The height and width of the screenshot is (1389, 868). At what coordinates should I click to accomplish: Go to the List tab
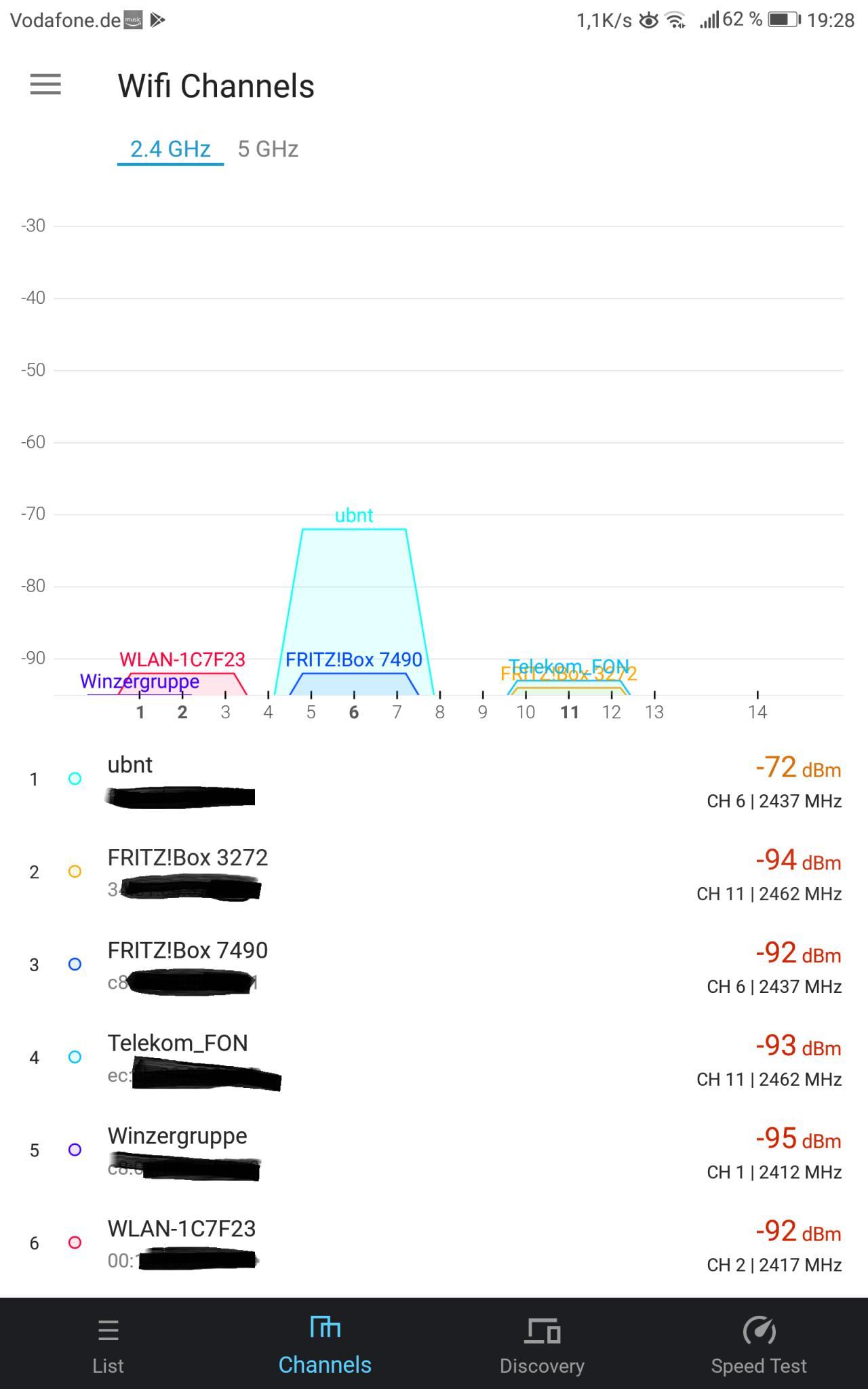tap(108, 1344)
